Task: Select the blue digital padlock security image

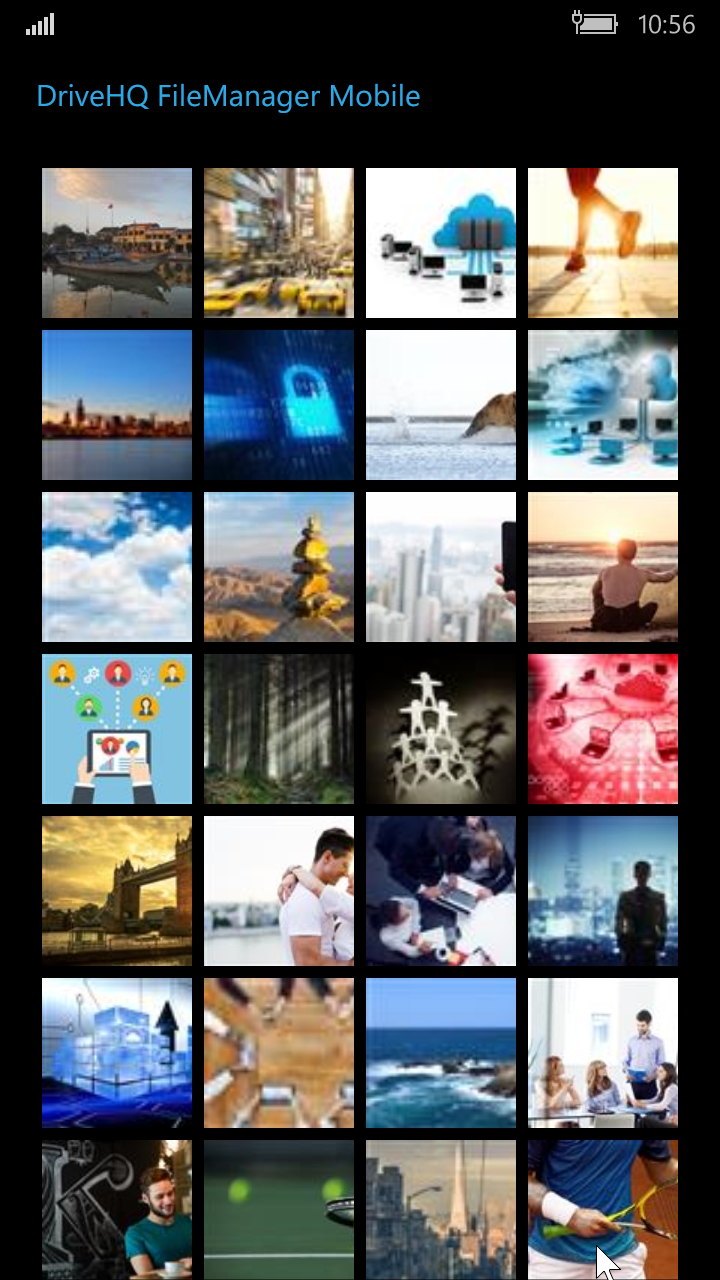Action: click(278, 404)
